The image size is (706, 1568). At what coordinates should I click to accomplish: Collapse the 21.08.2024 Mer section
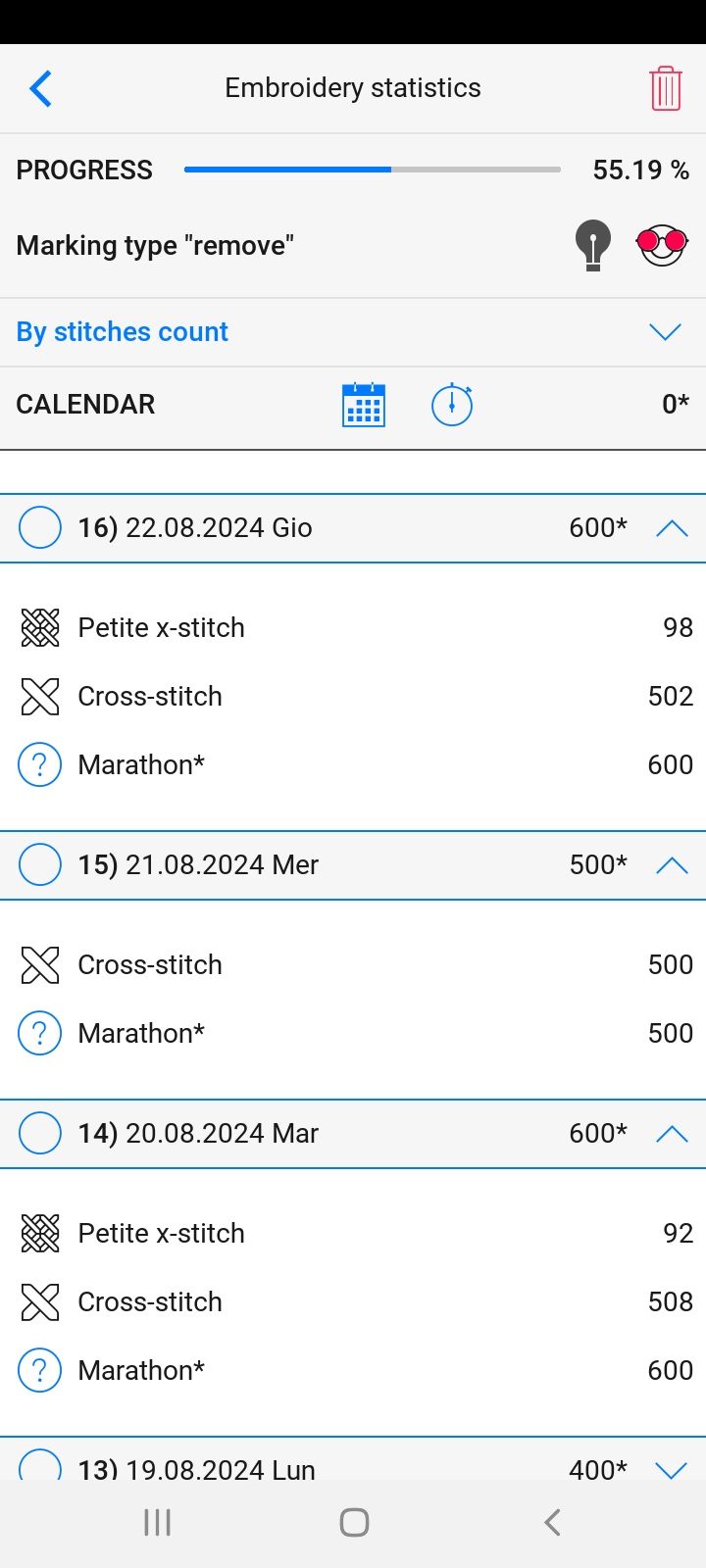pos(672,865)
